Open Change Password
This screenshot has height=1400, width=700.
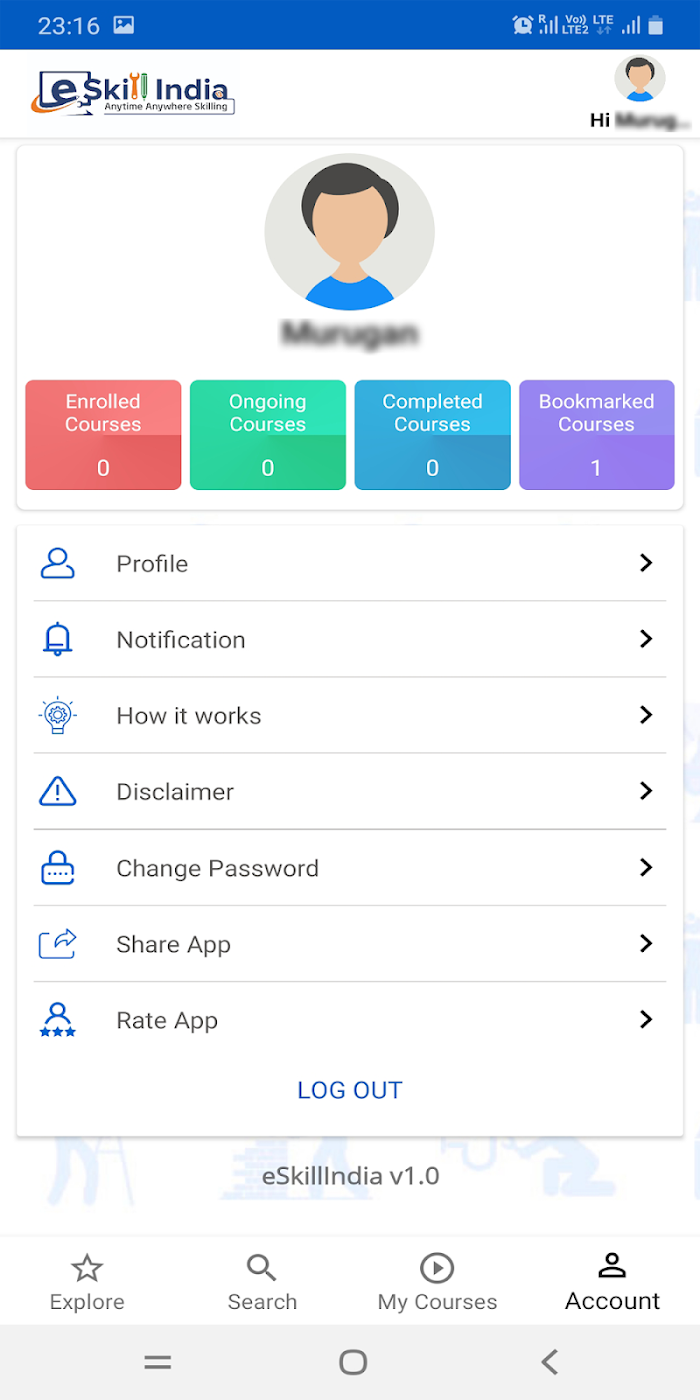click(x=350, y=868)
